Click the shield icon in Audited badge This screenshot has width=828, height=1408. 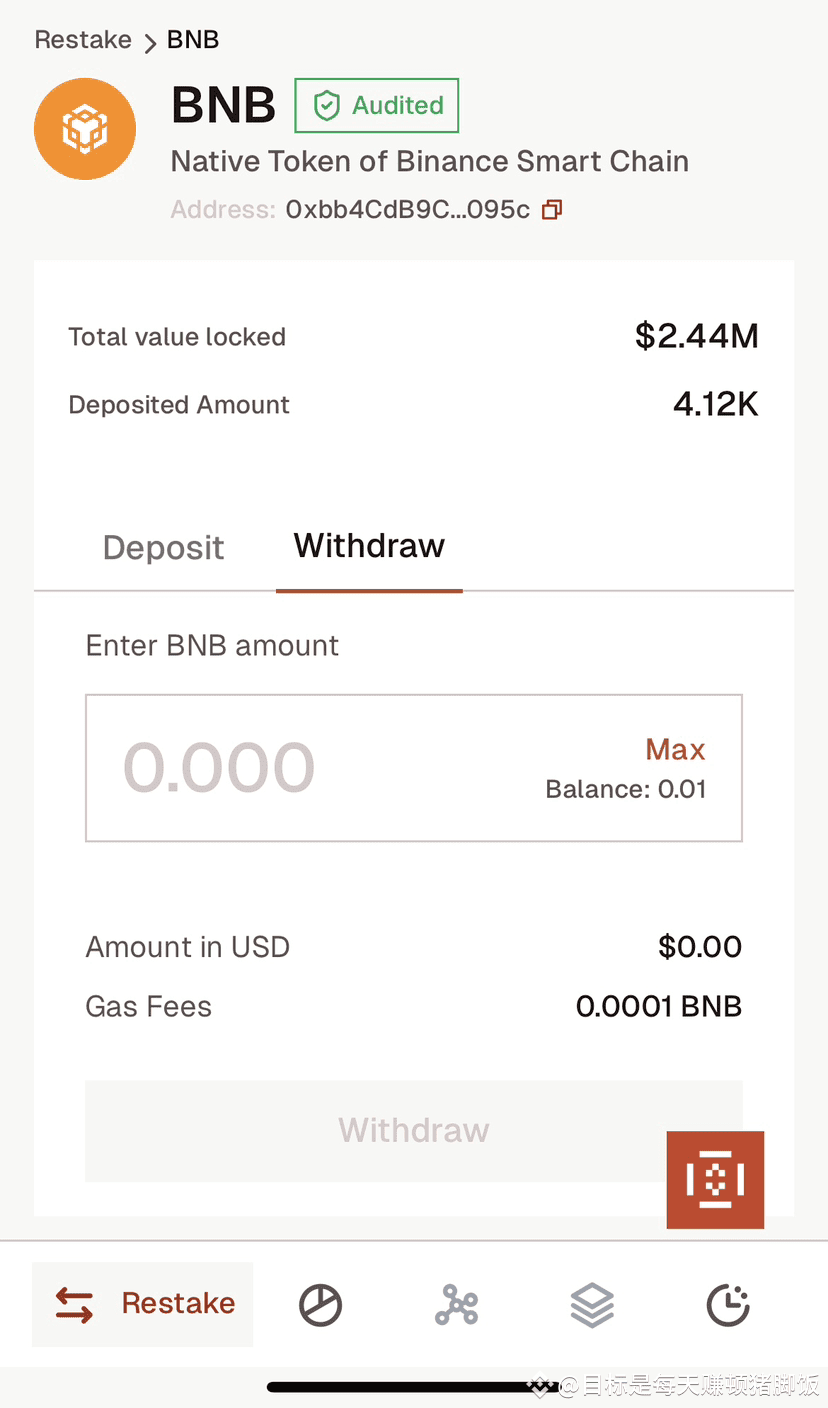click(327, 104)
